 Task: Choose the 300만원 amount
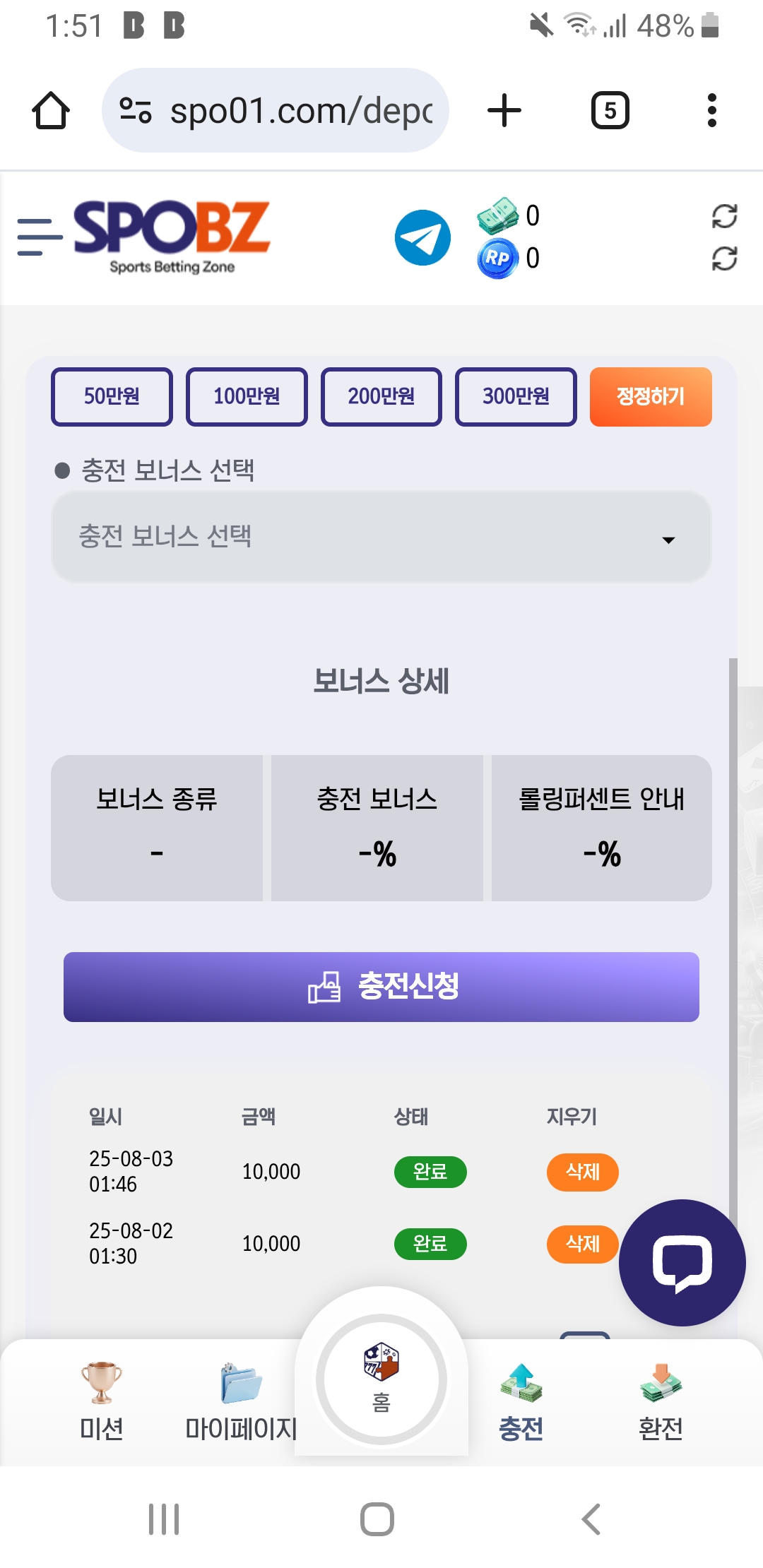click(516, 396)
